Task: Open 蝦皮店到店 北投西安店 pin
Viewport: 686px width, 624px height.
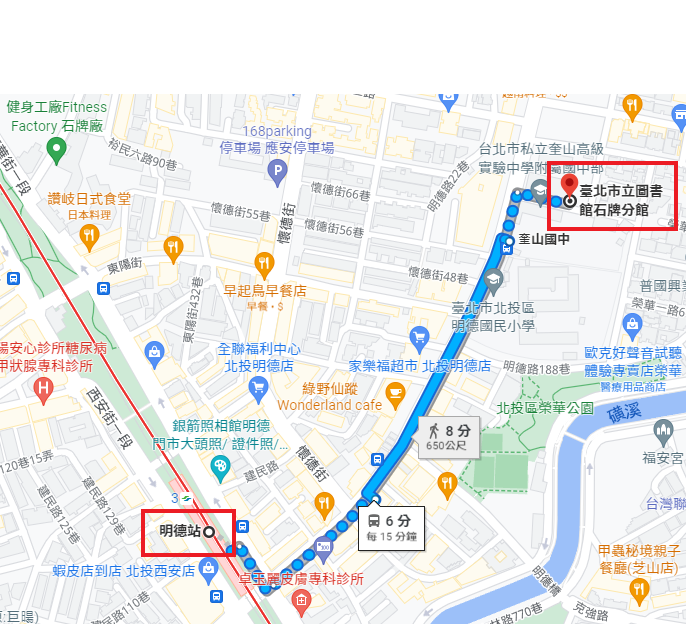Action: 208,571
